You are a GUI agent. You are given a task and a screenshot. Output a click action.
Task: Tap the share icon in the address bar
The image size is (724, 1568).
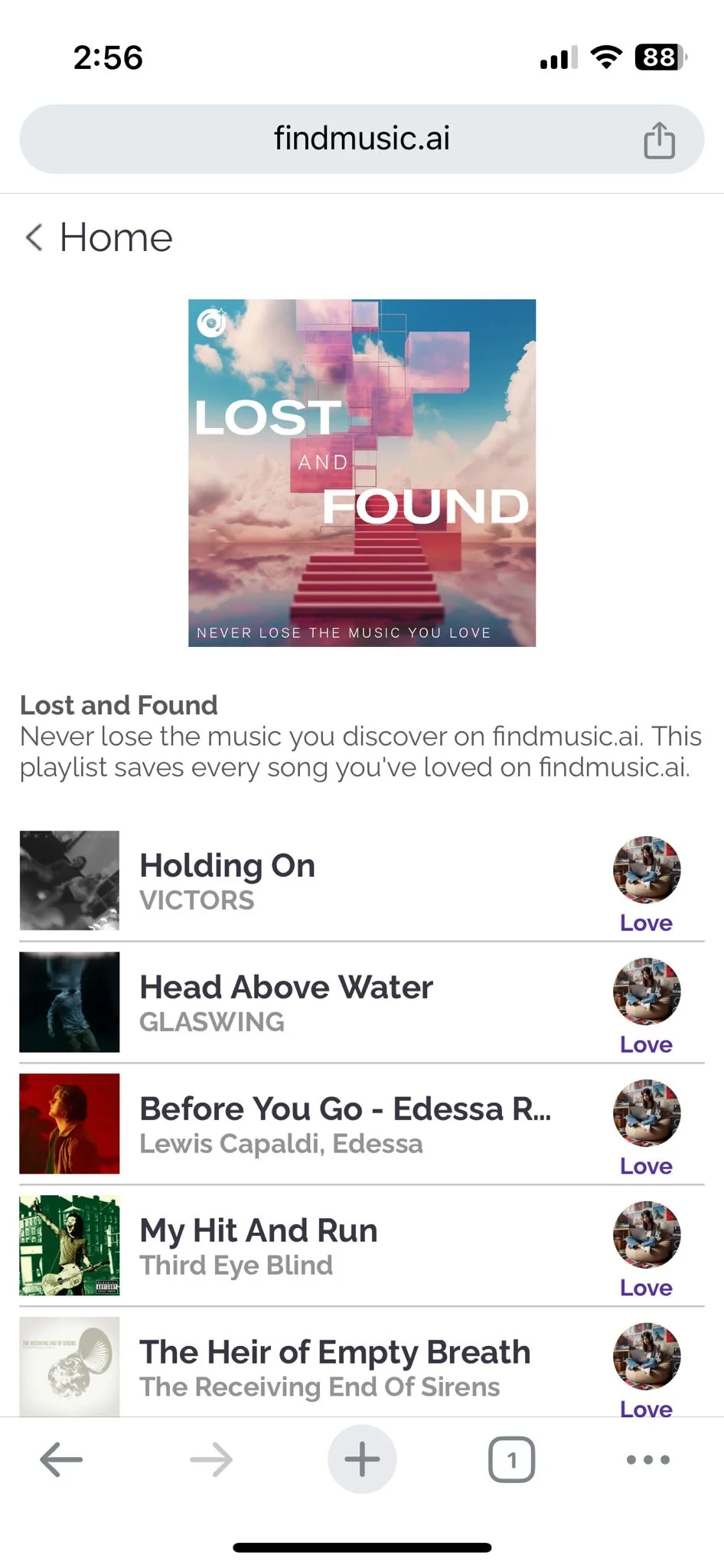660,139
